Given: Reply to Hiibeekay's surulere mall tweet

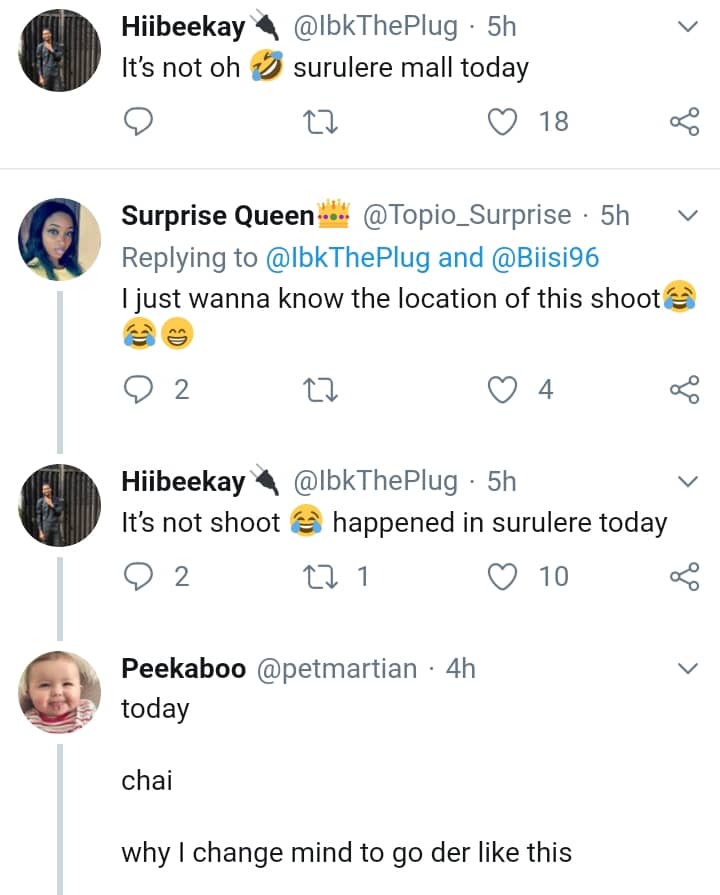Looking at the screenshot, I should point(137,122).
